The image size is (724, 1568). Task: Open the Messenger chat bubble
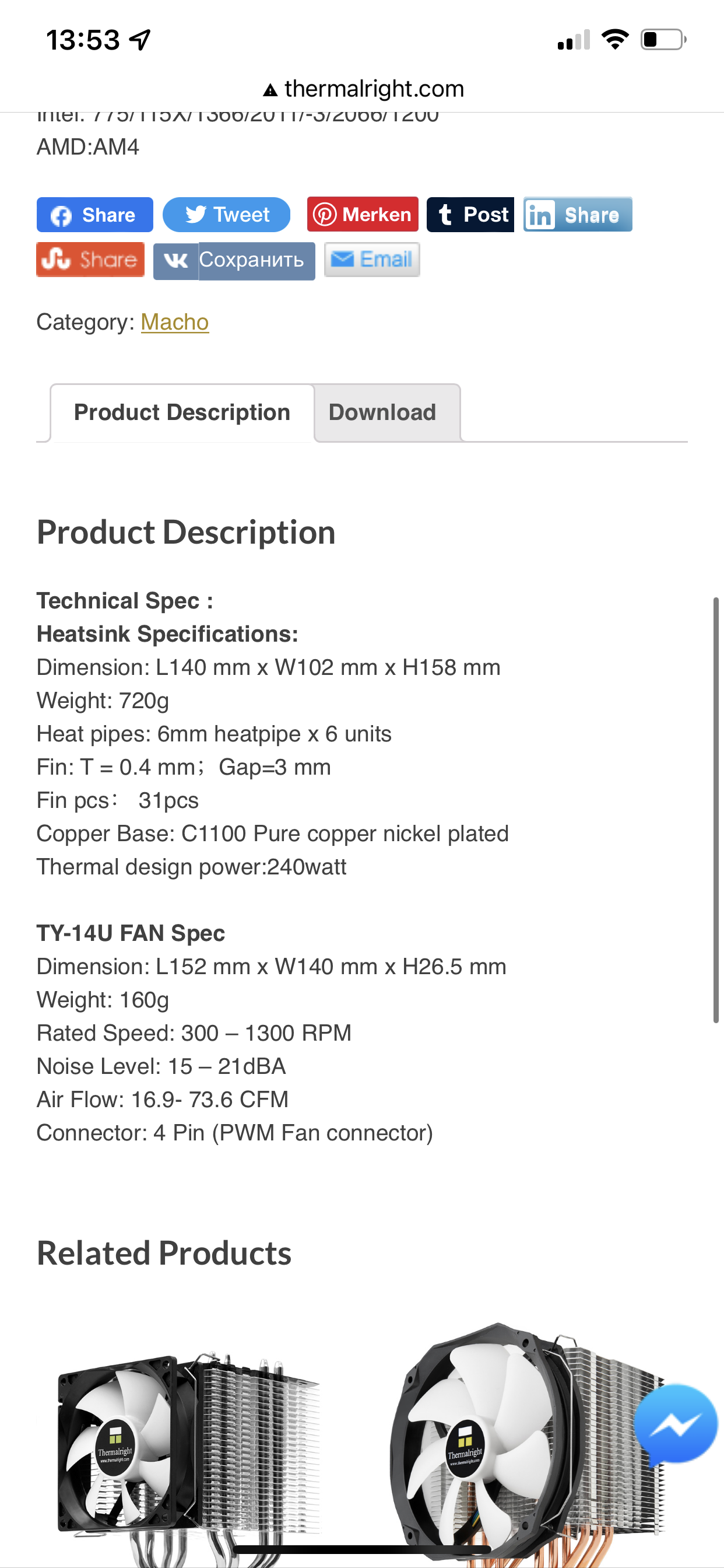point(674,1423)
